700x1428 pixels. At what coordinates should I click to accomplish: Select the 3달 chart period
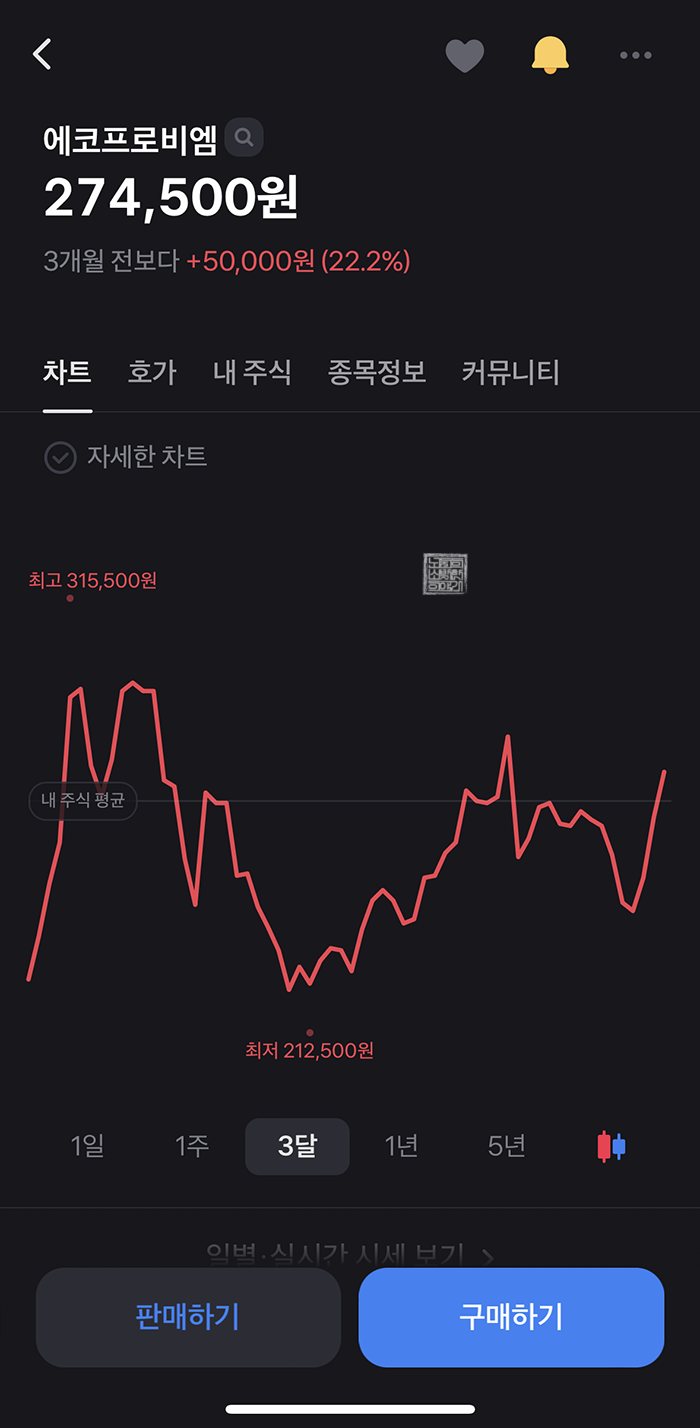(297, 1146)
